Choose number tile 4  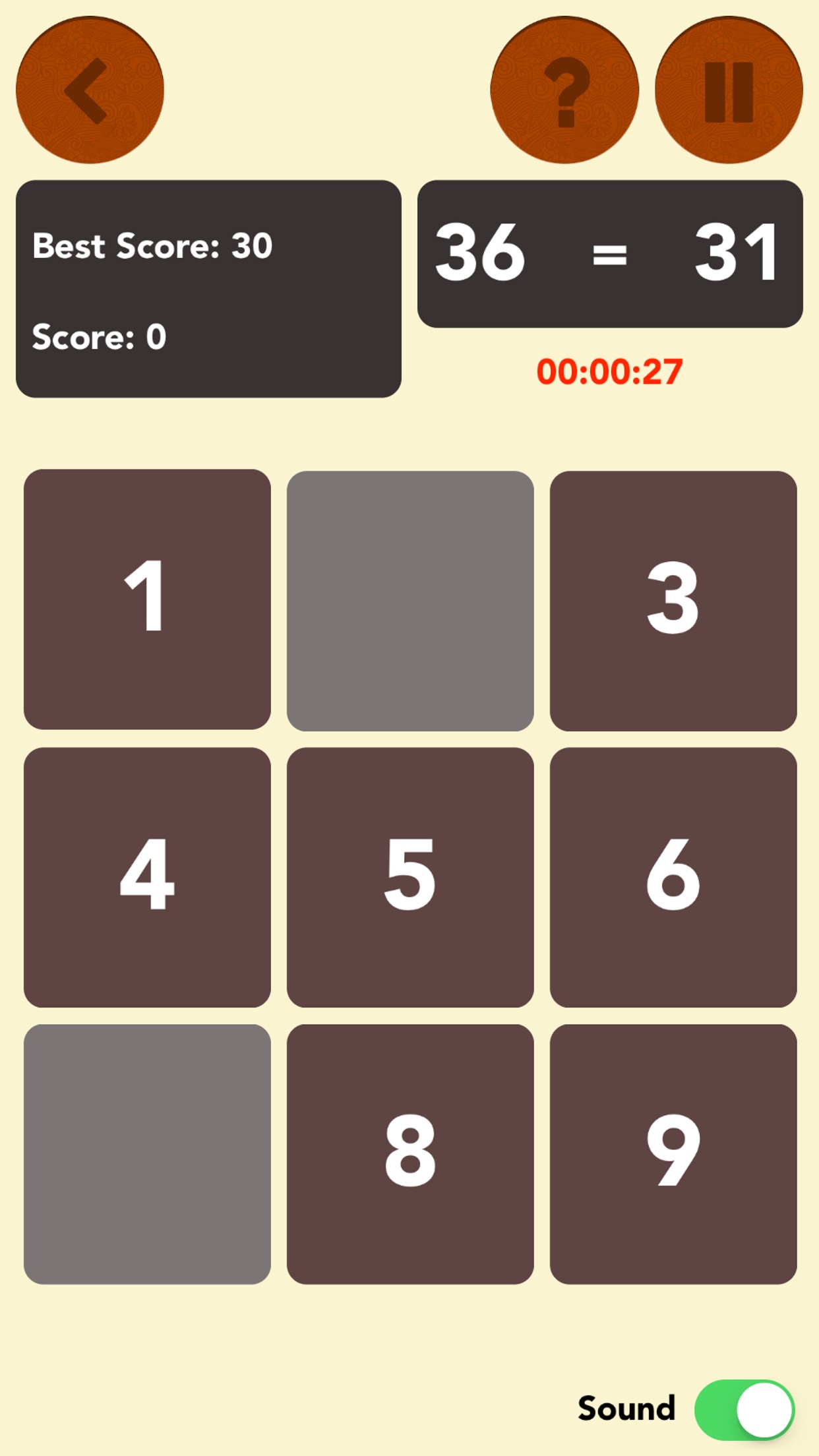[x=147, y=877]
